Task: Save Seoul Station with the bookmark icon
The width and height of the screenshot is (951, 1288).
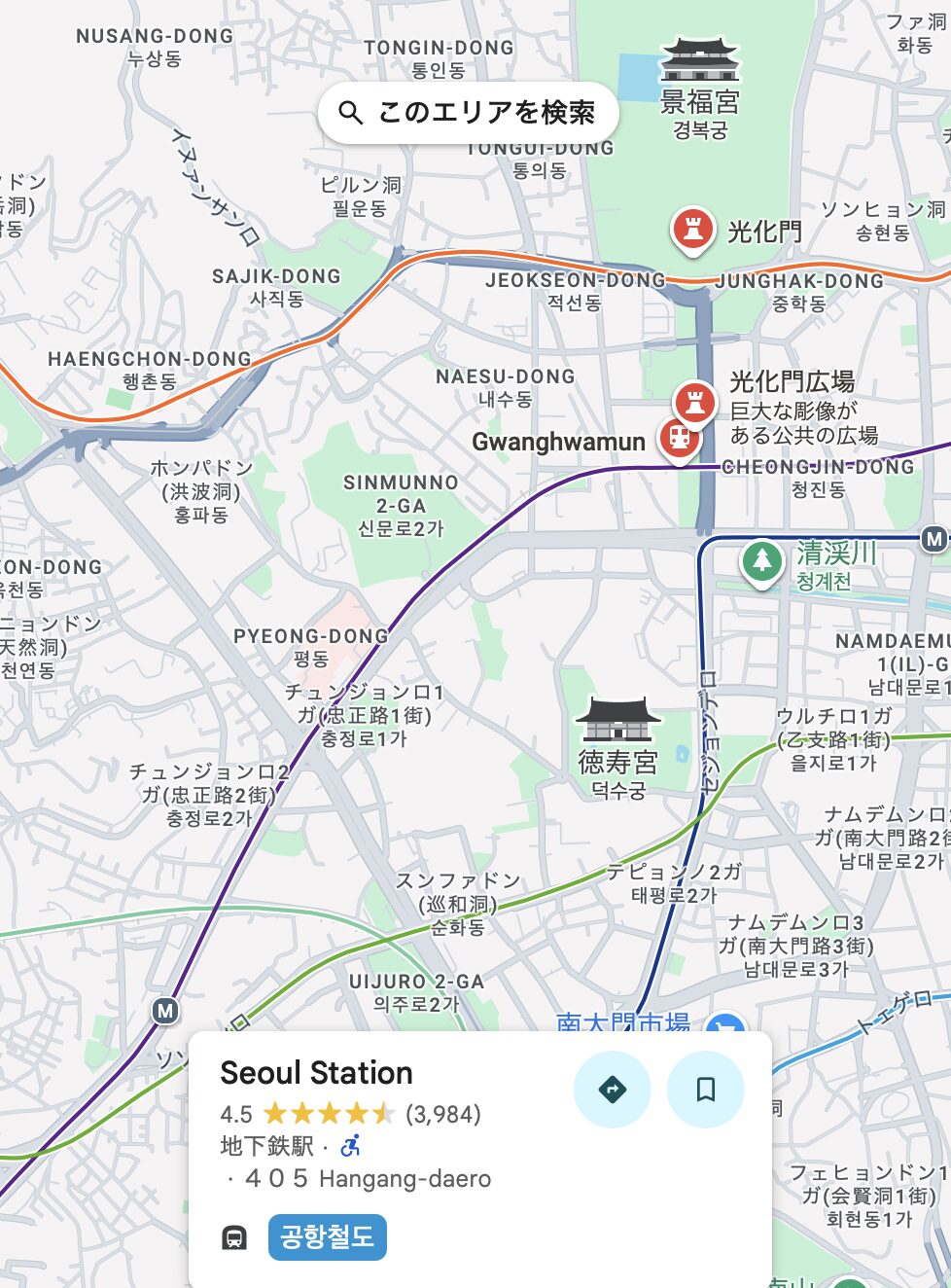Action: [705, 1089]
